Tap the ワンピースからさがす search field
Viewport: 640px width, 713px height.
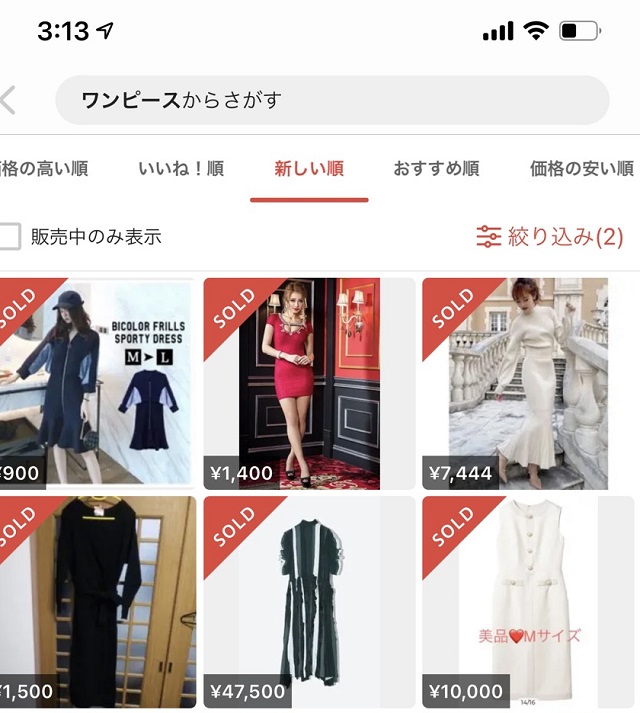[332, 100]
